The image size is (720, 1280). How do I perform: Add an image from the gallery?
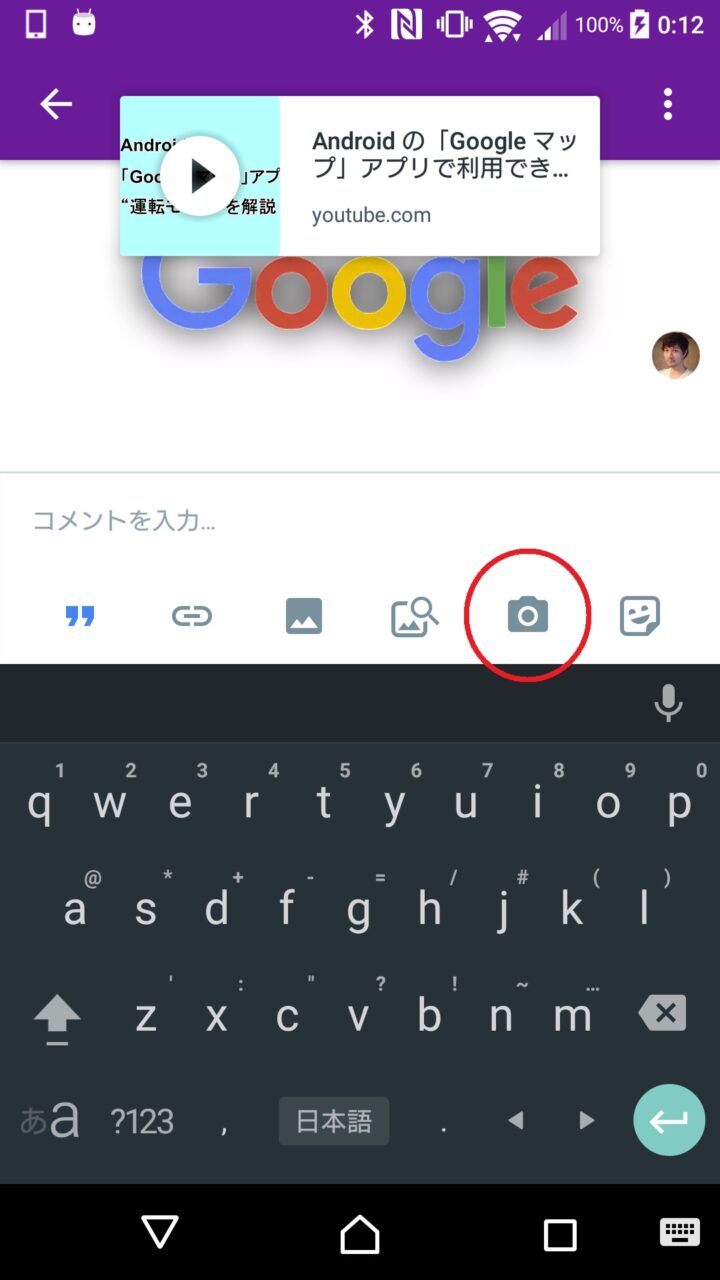tap(304, 616)
